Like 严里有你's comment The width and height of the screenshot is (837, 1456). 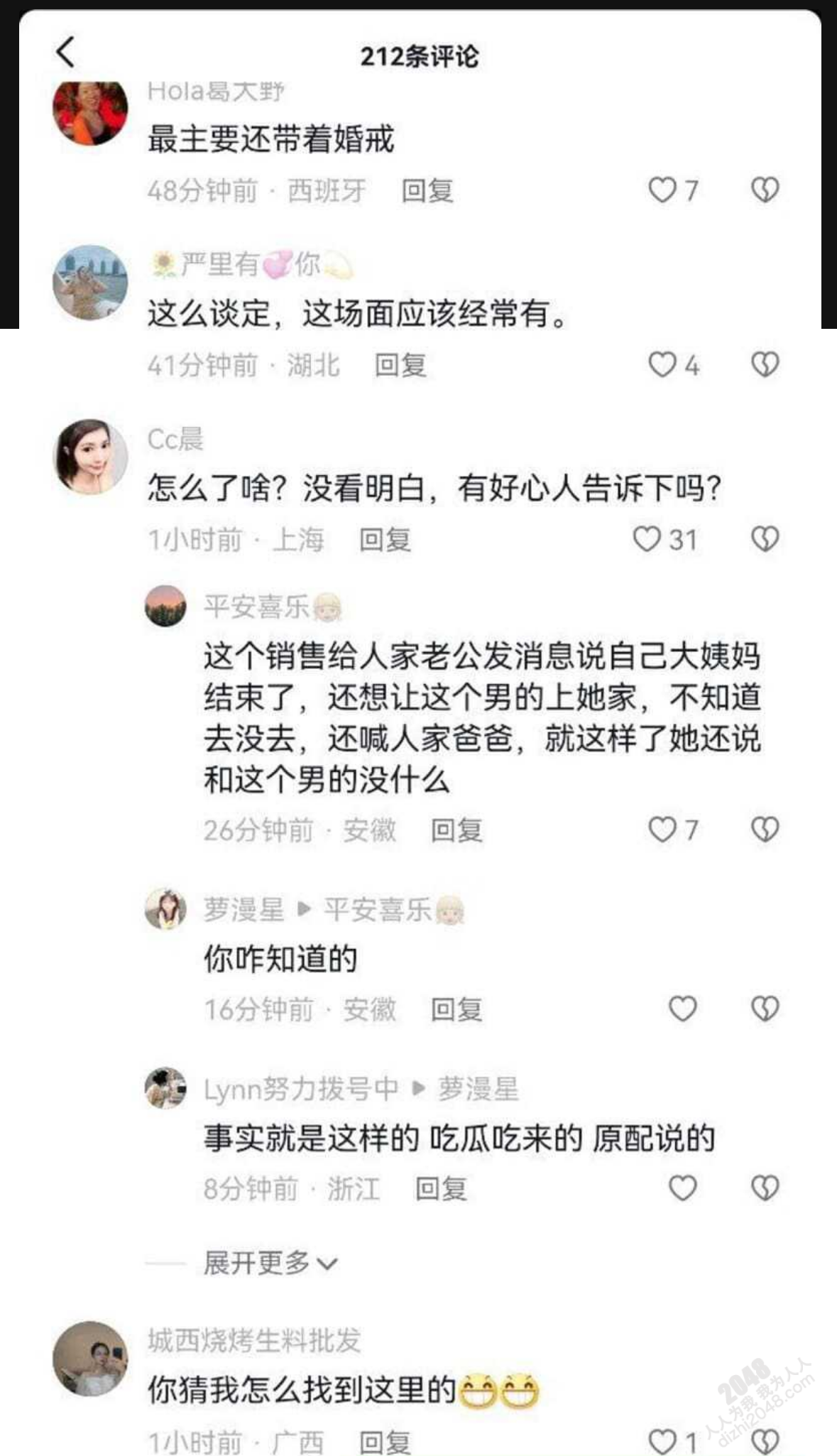tap(662, 365)
